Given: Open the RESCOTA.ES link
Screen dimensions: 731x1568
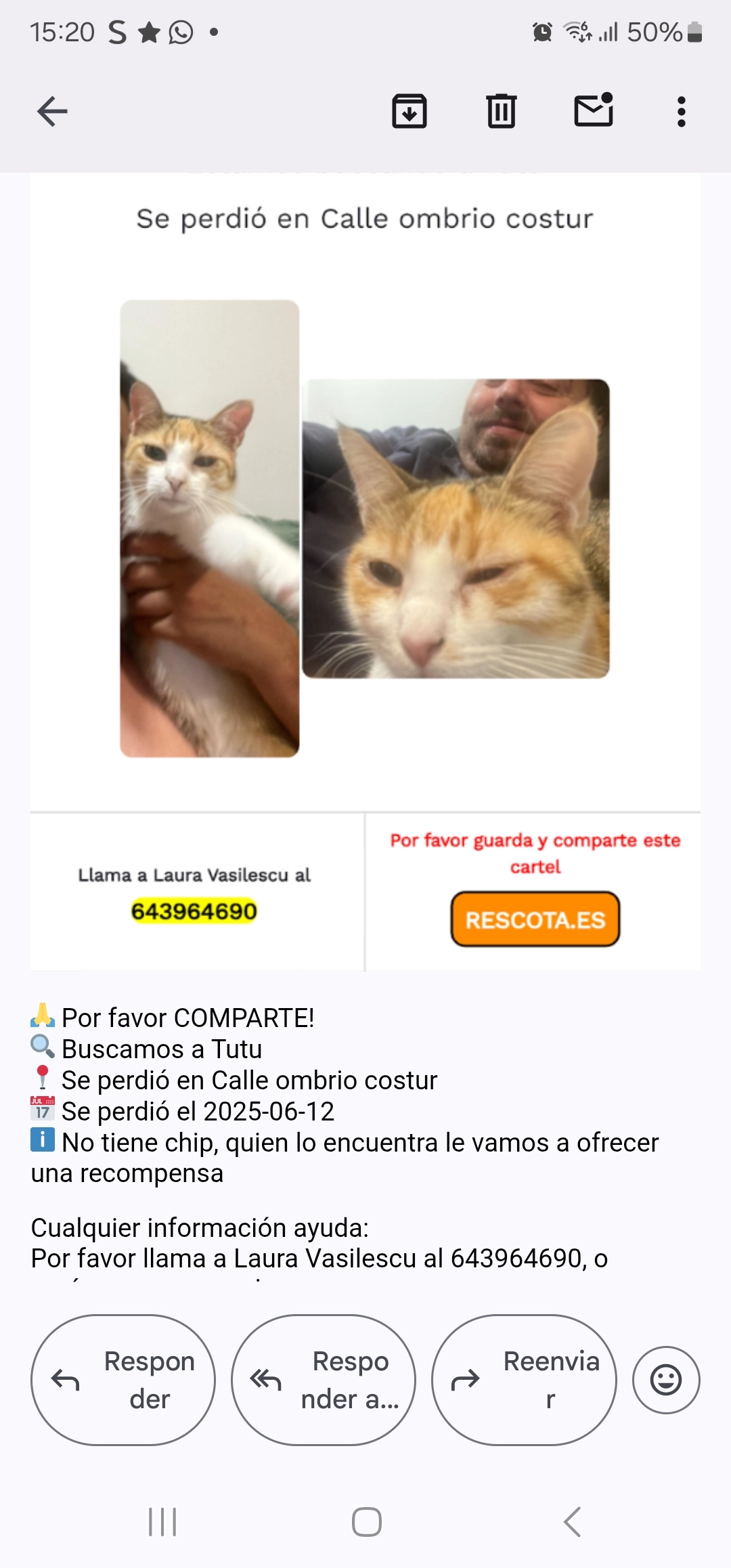Looking at the screenshot, I should (x=535, y=921).
